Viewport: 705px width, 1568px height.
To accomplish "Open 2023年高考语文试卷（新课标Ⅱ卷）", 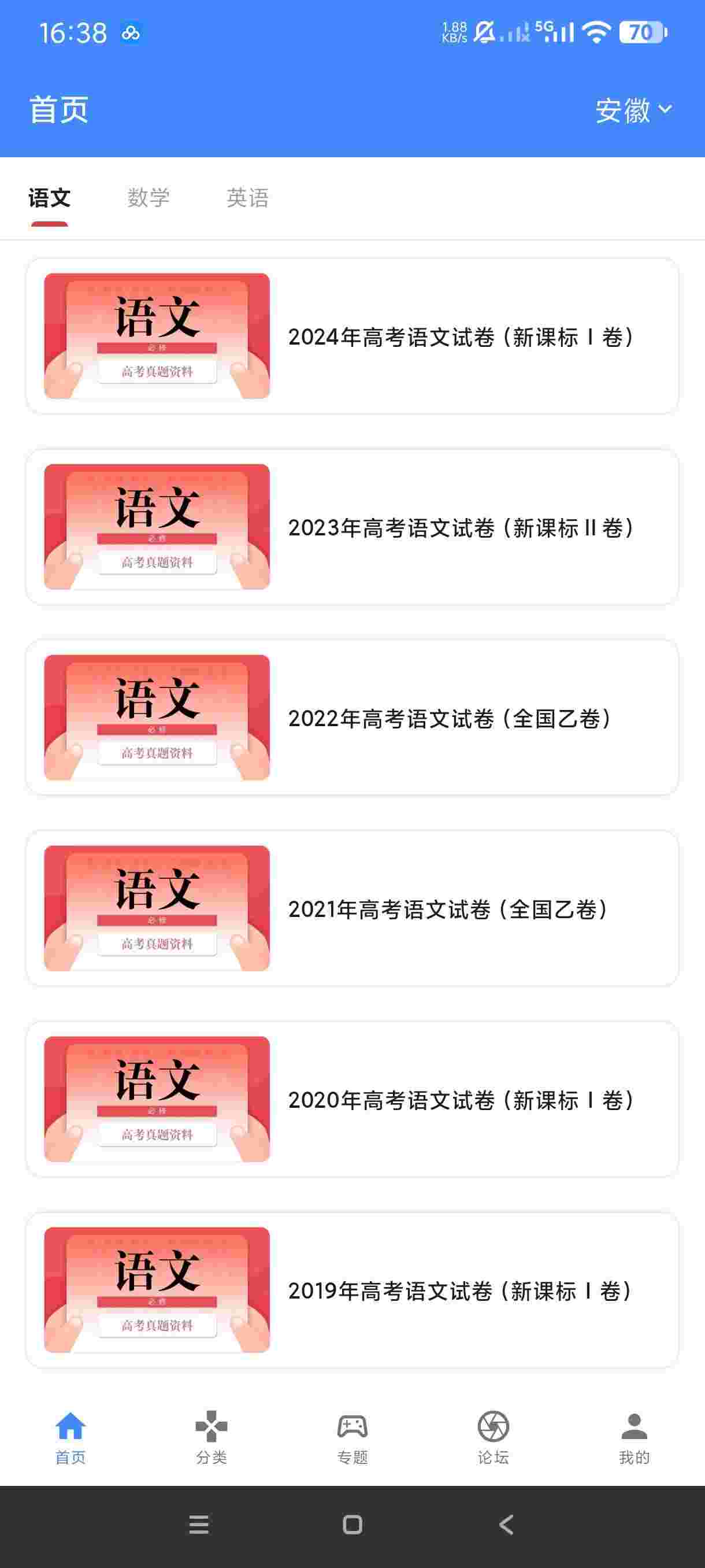I will [x=351, y=527].
